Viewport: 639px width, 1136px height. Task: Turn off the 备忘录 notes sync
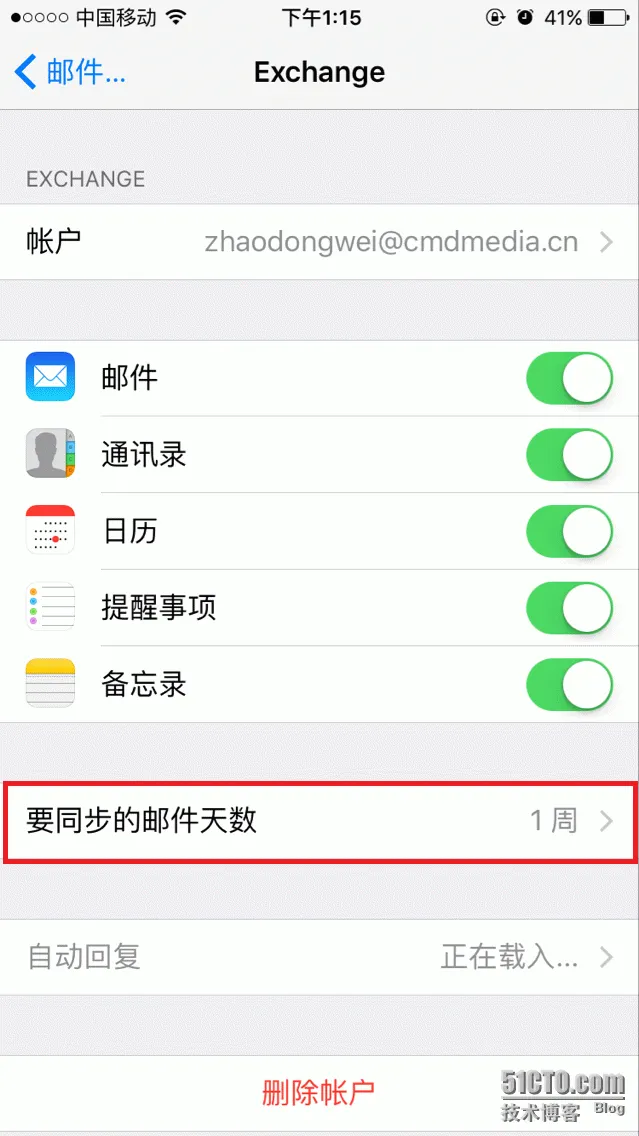[x=569, y=684]
